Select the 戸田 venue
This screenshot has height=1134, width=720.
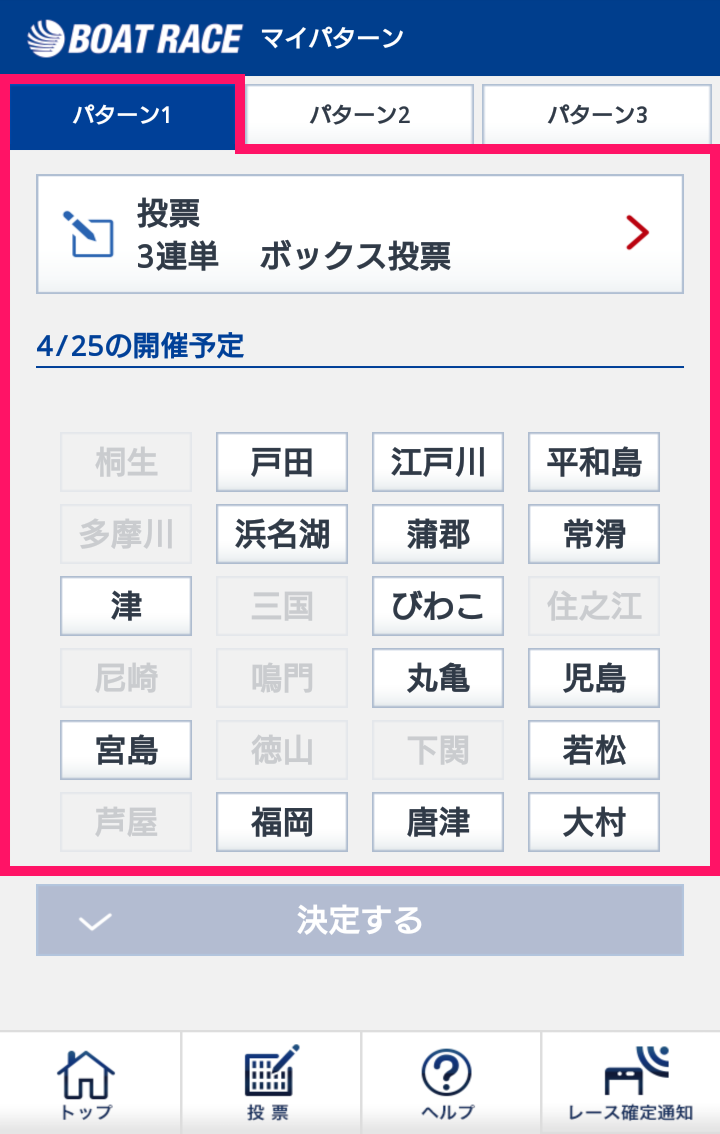click(282, 462)
